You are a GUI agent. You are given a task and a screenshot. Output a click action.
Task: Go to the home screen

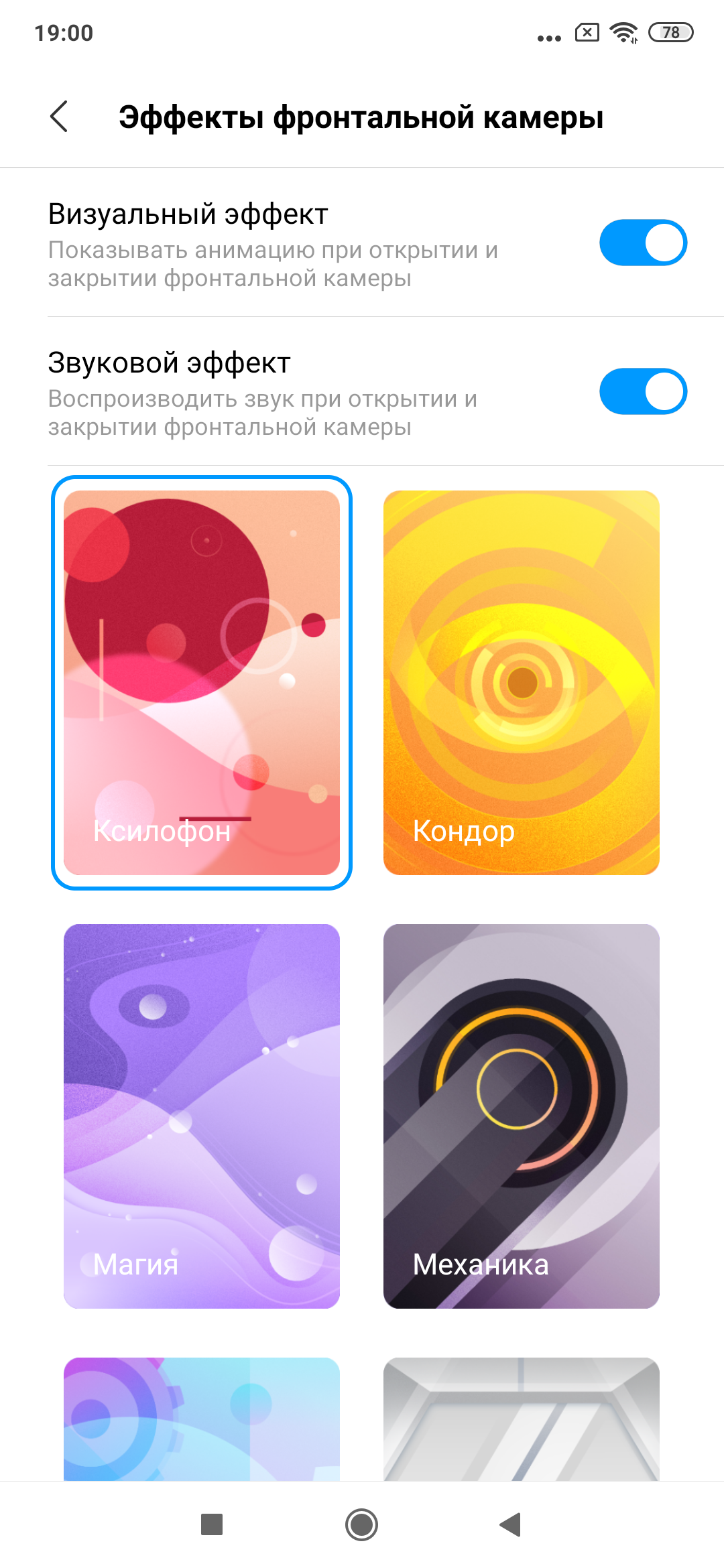361,1524
